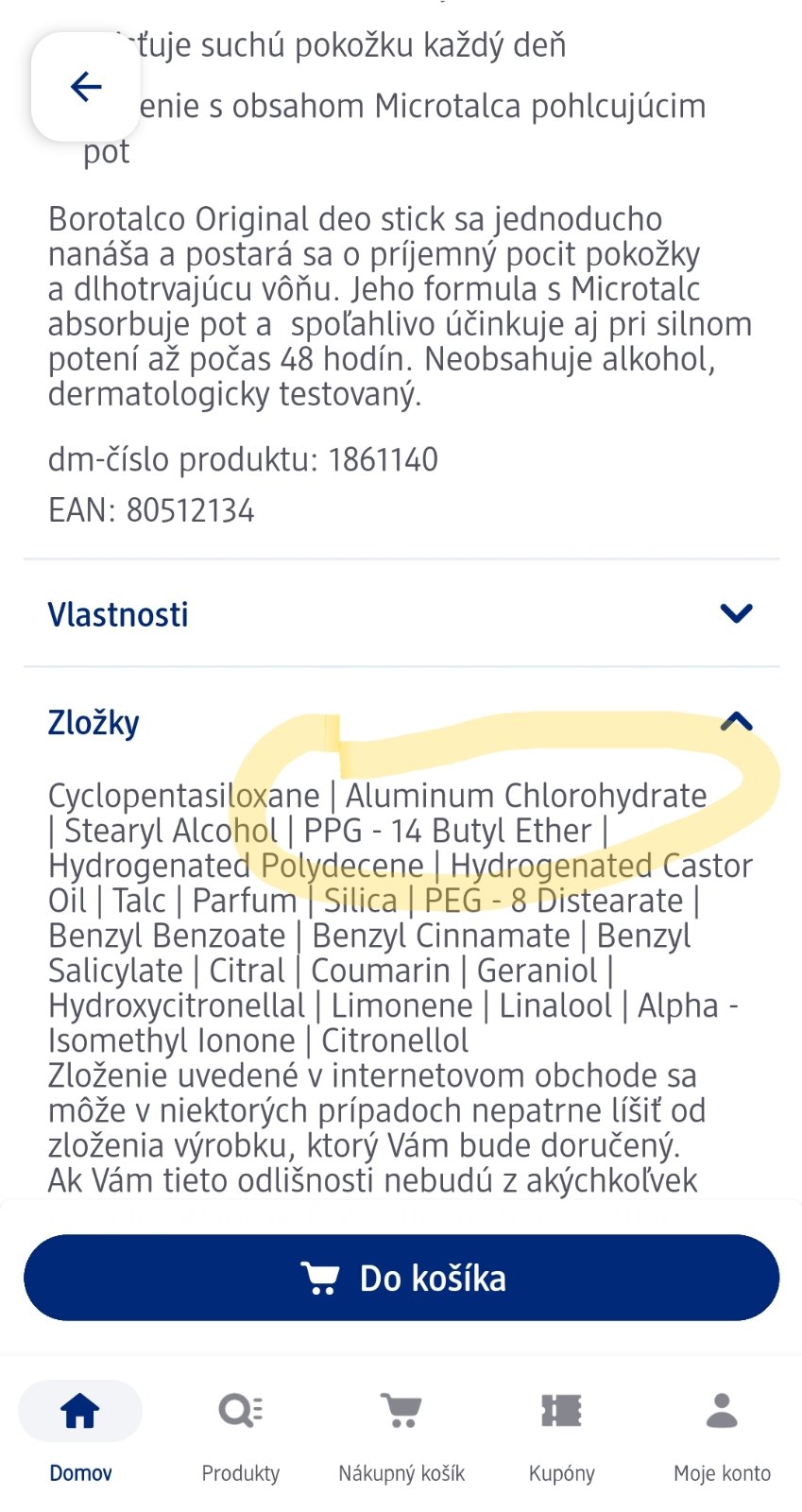Image resolution: width=802 pixels, height=1512 pixels.
Task: Select the Kupóny tab
Action: (x=561, y=1431)
